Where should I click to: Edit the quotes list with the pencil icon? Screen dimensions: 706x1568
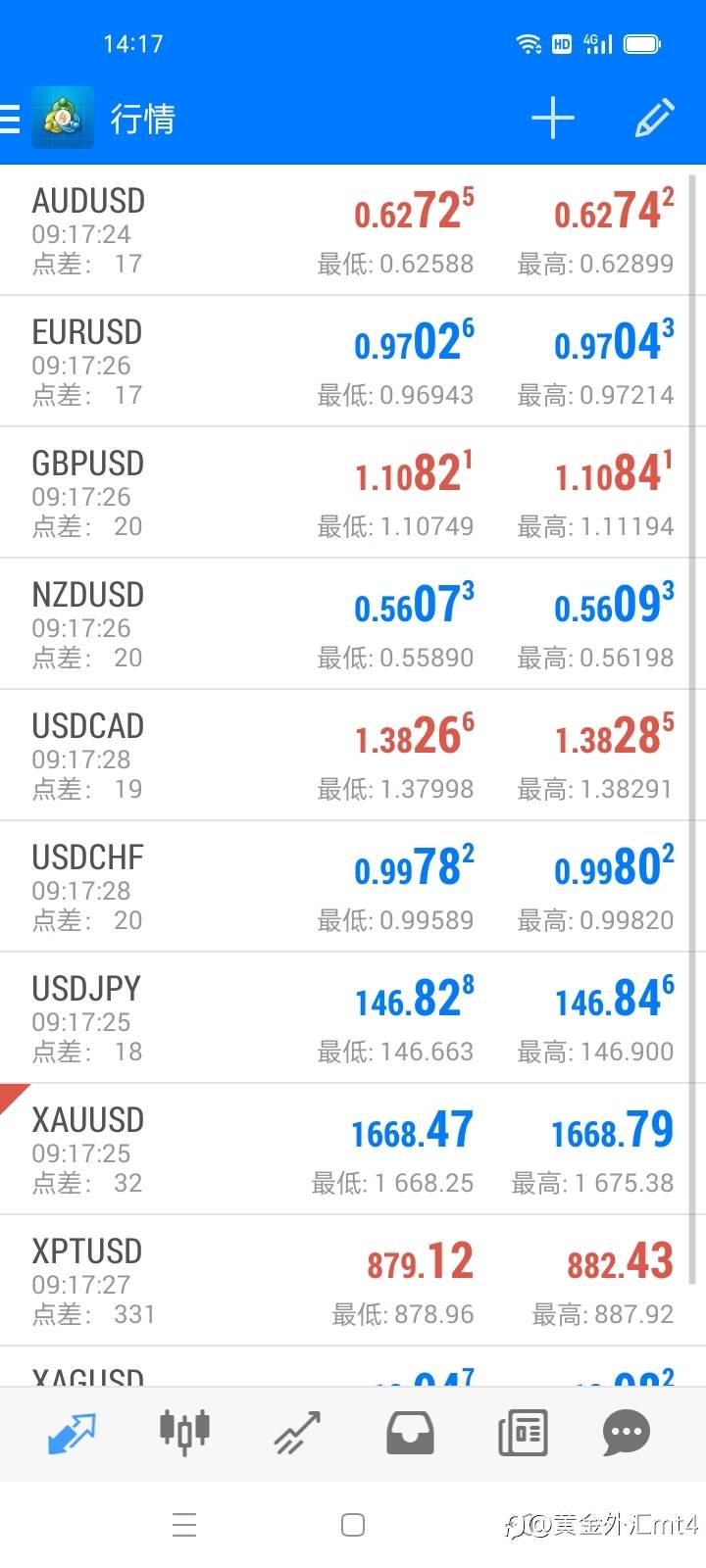tap(654, 119)
